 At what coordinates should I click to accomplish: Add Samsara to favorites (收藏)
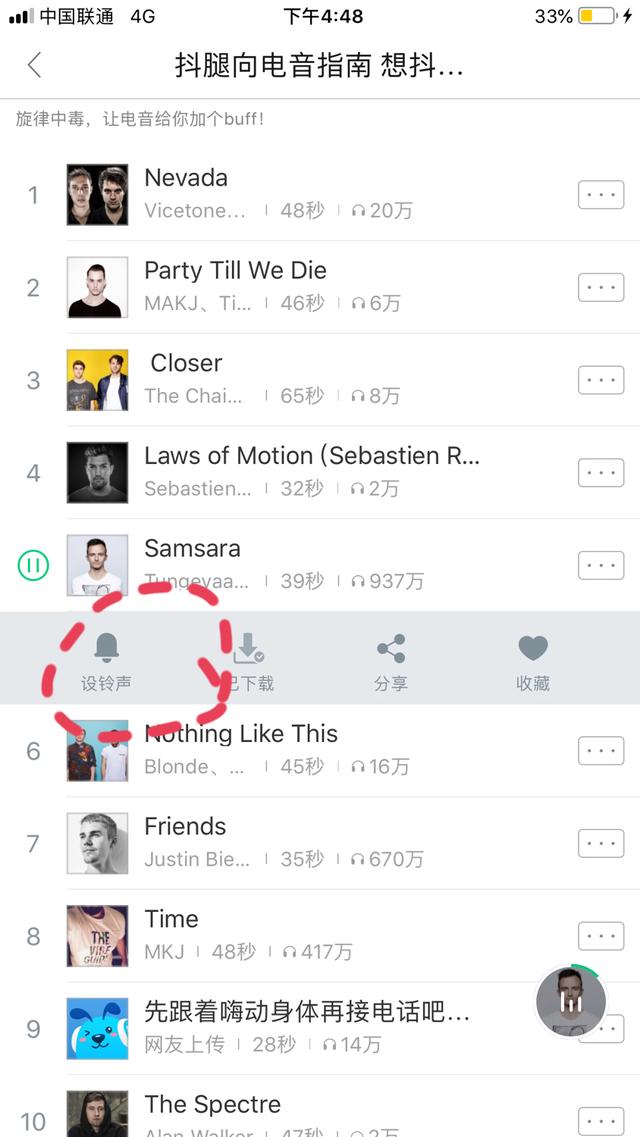(533, 661)
